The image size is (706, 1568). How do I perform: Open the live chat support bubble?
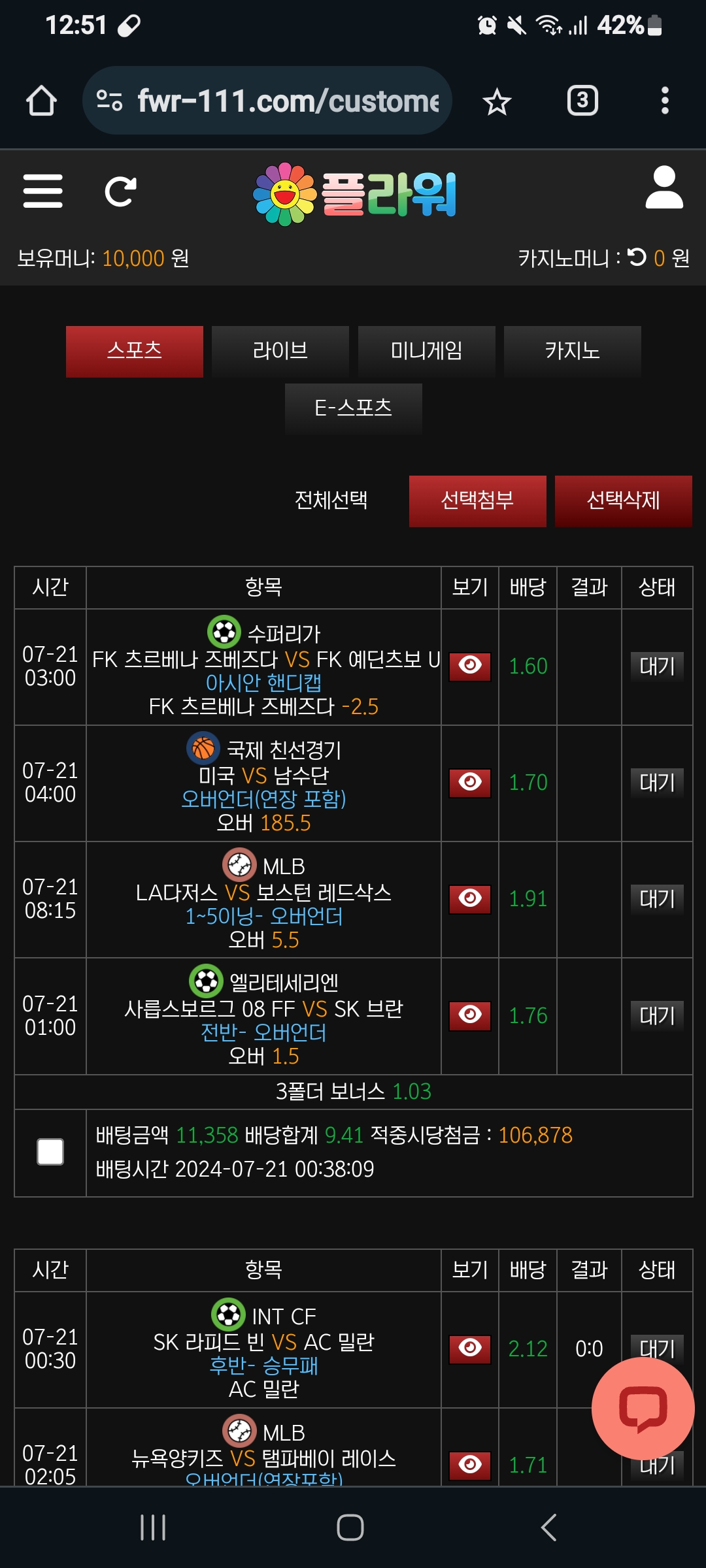tap(643, 1407)
